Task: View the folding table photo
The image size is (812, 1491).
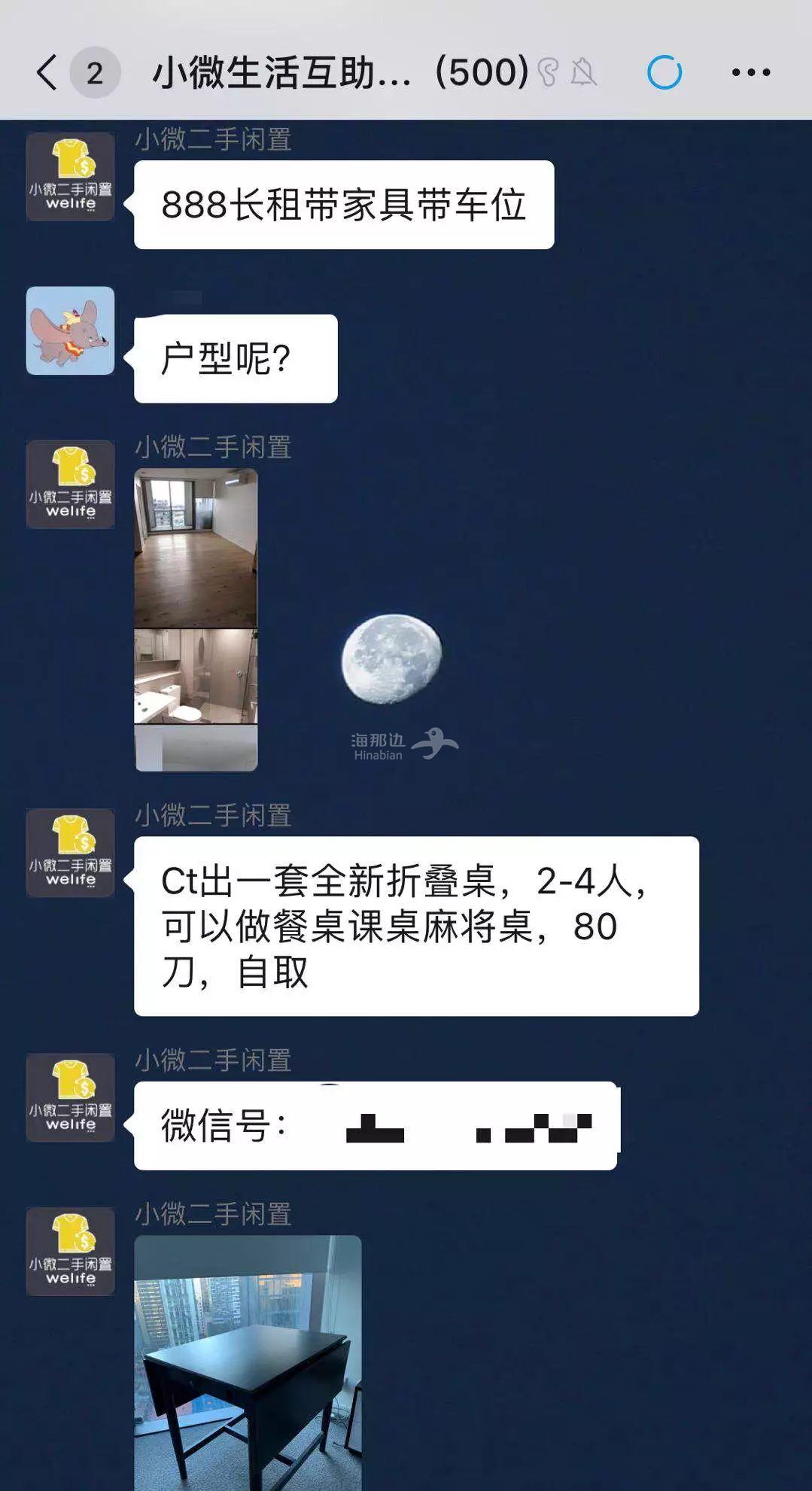Action: (248, 1361)
